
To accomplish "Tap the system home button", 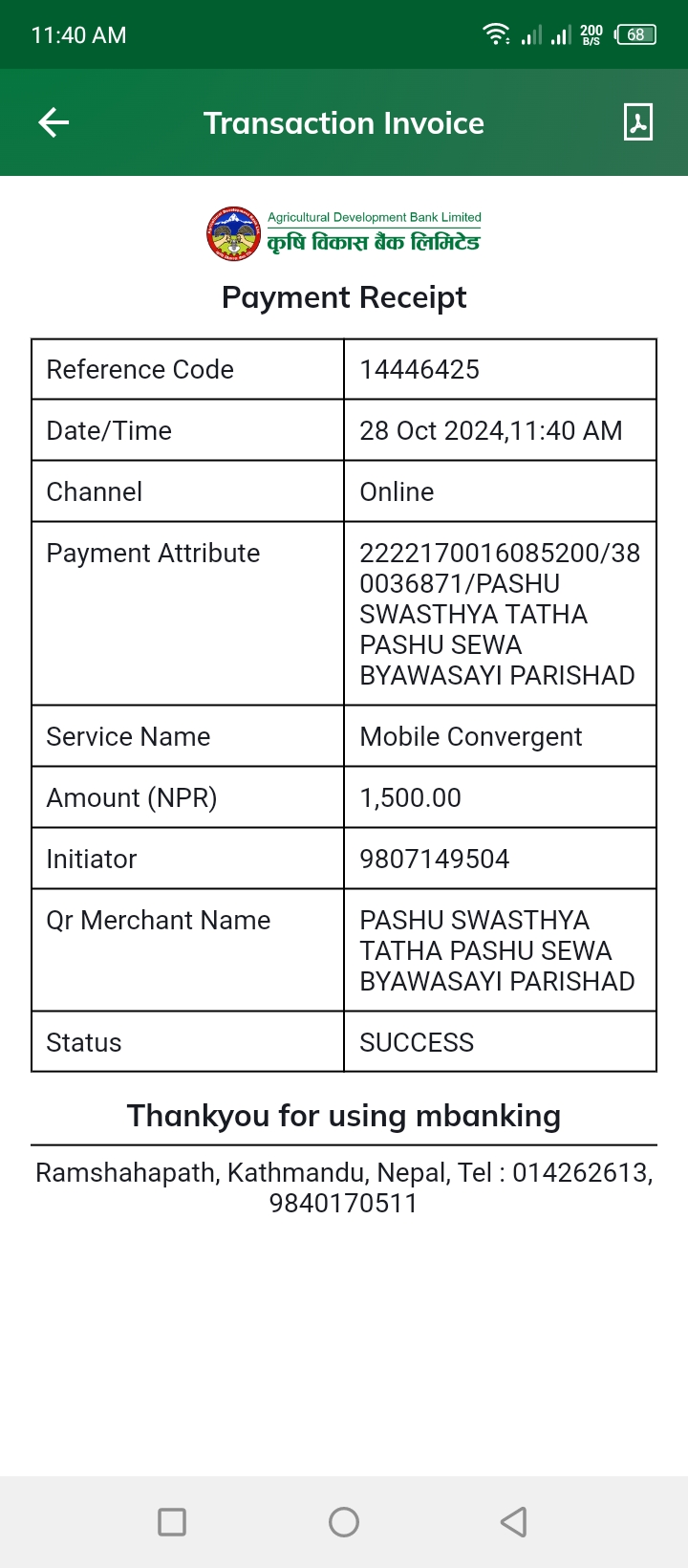I will point(344,1522).
